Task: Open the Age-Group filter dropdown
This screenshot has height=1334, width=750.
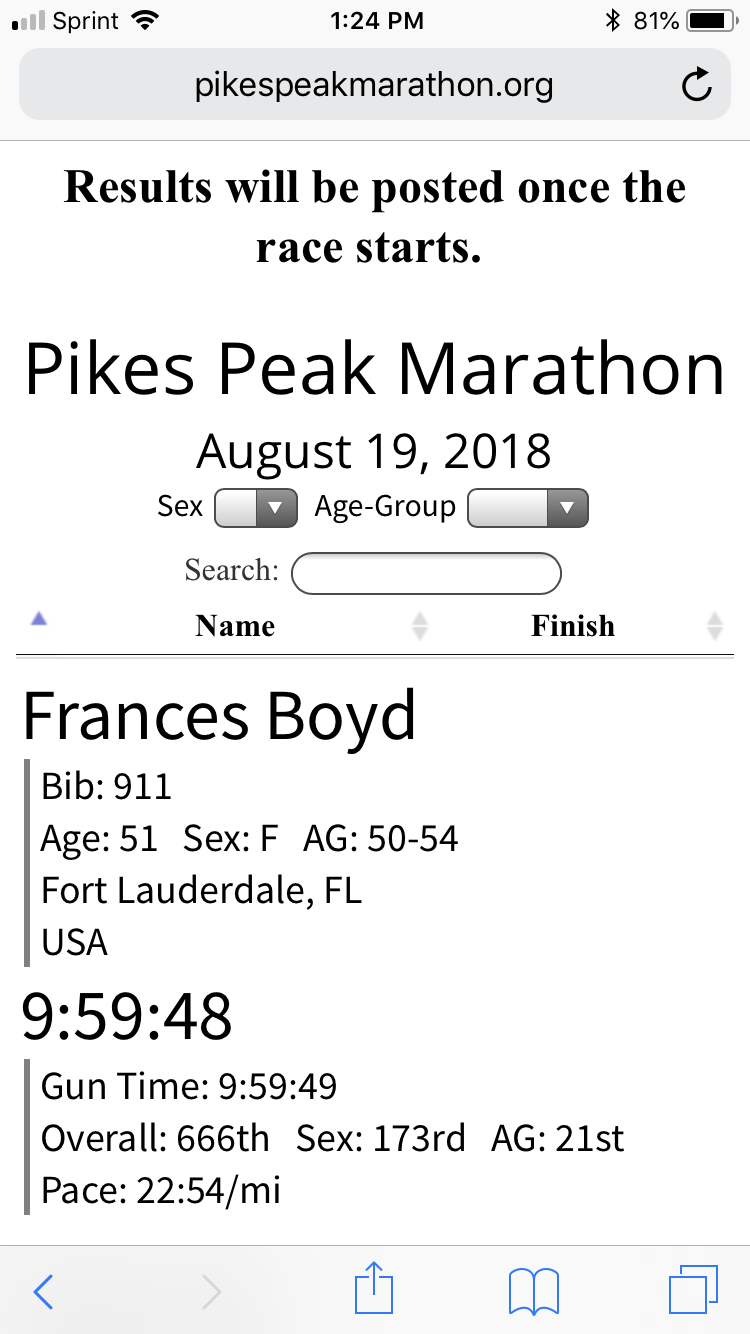Action: pos(528,508)
